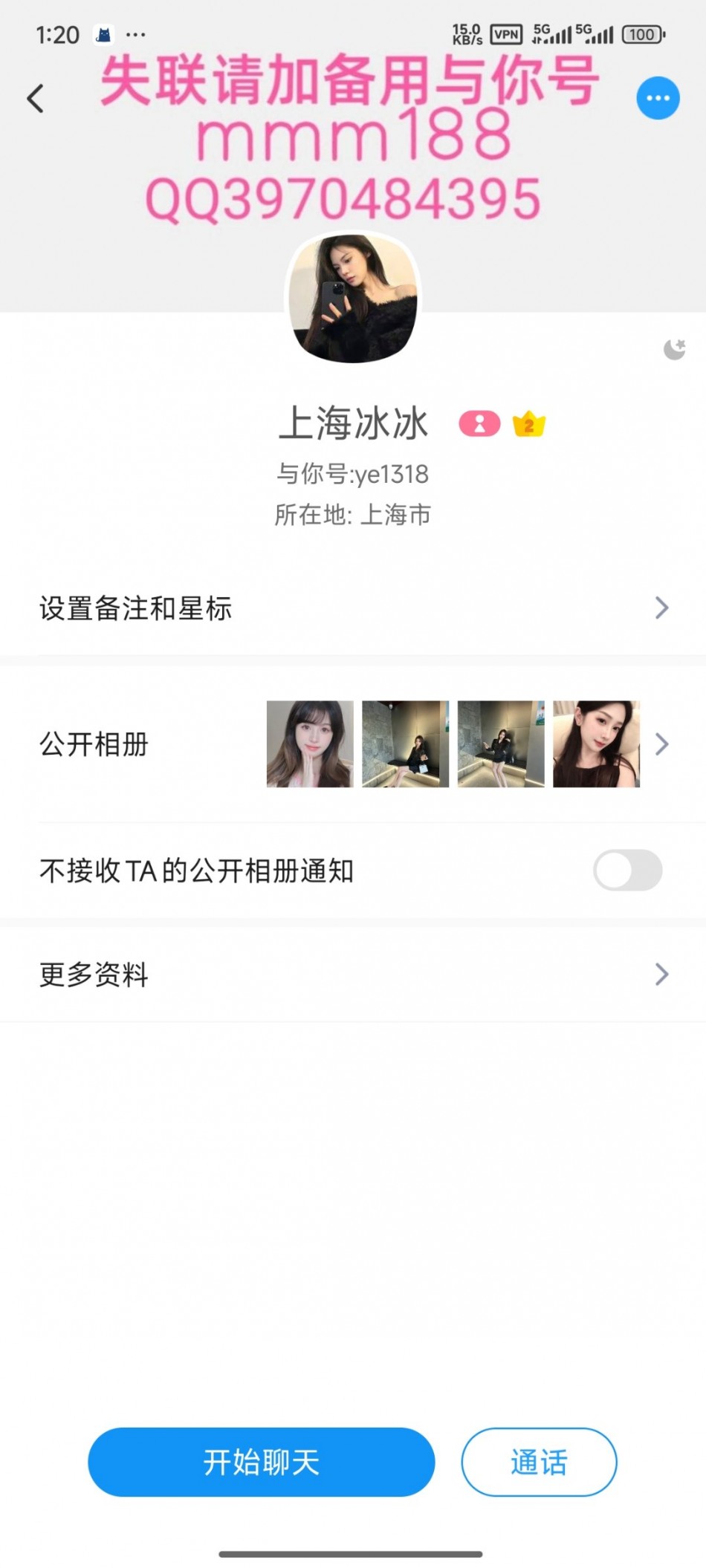The image size is (706, 1568).
Task: Open the 公开相册 public album
Action: (x=353, y=744)
